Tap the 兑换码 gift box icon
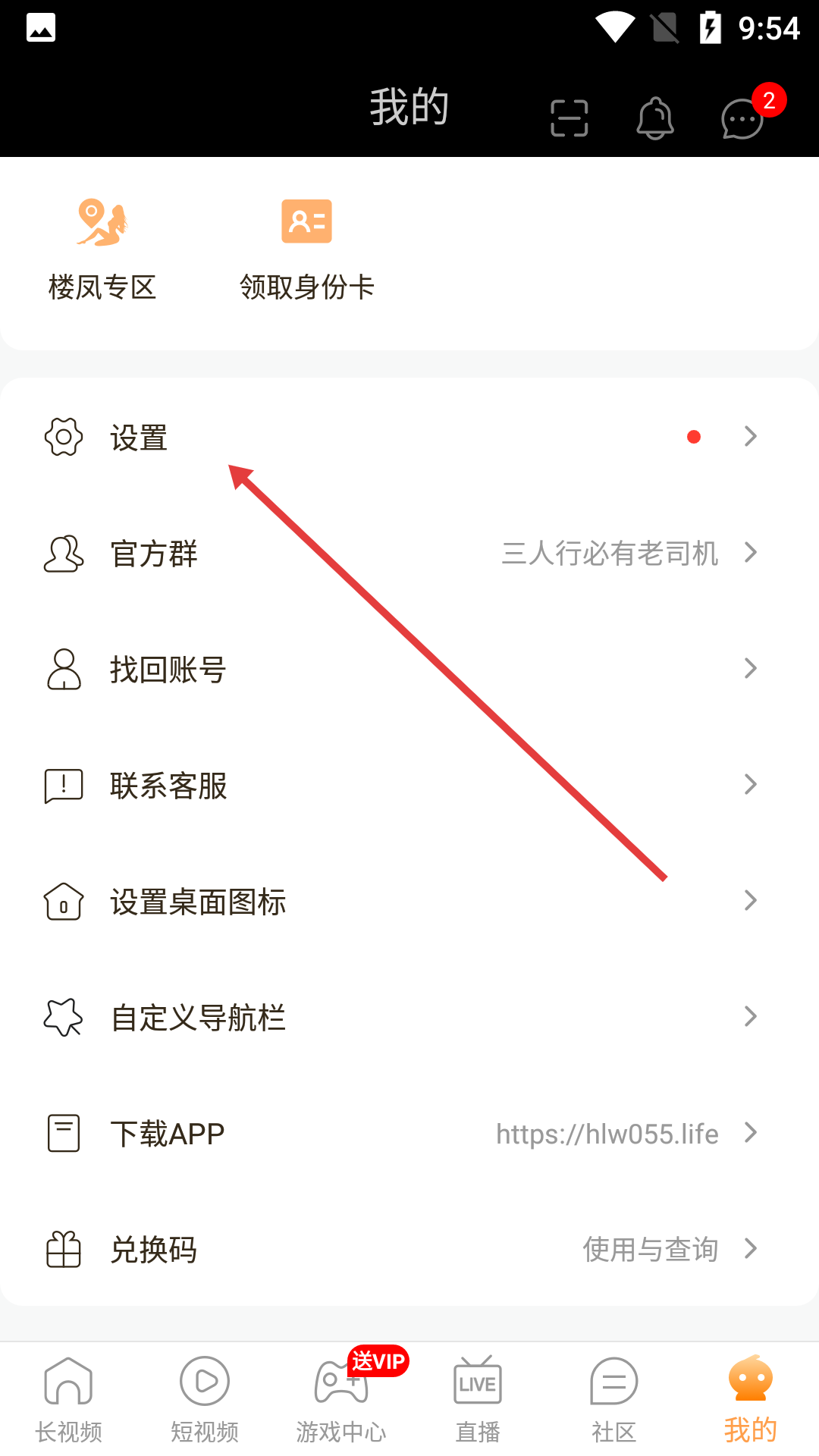The height and width of the screenshot is (1456, 819). (63, 1250)
